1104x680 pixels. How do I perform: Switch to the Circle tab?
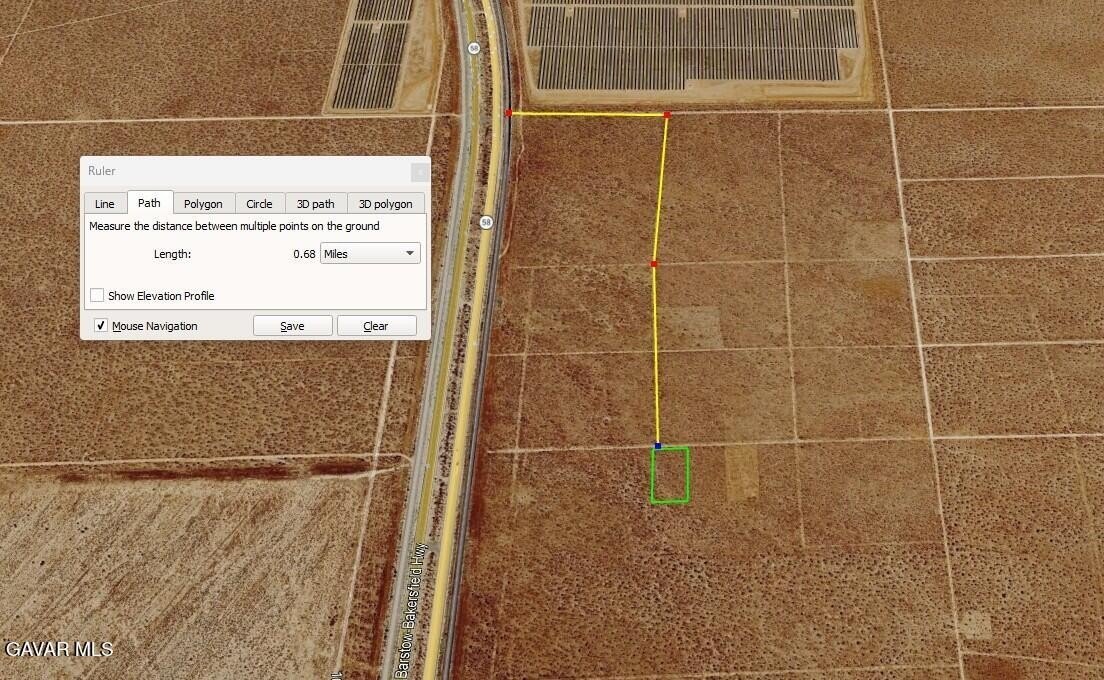(x=259, y=204)
